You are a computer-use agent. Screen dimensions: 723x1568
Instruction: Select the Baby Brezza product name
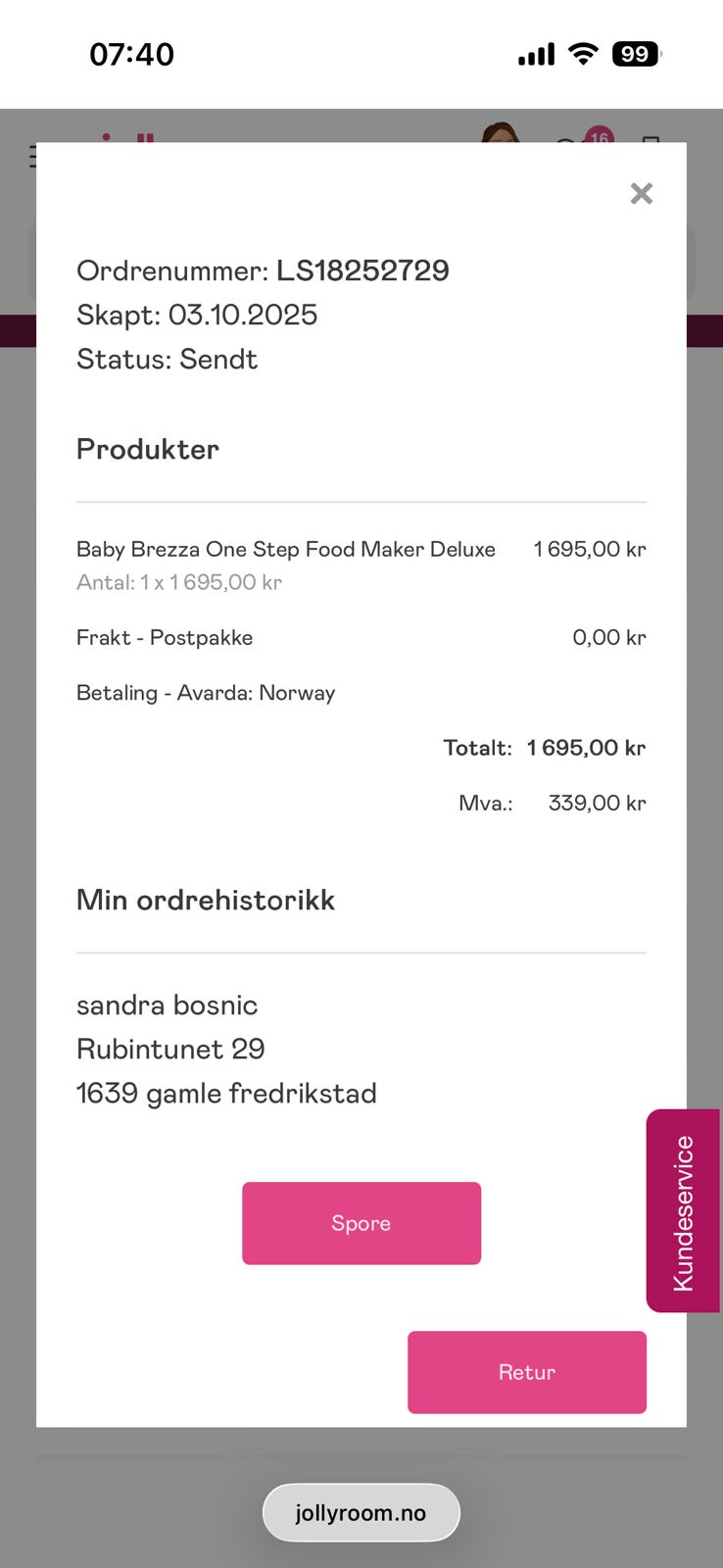(x=285, y=549)
